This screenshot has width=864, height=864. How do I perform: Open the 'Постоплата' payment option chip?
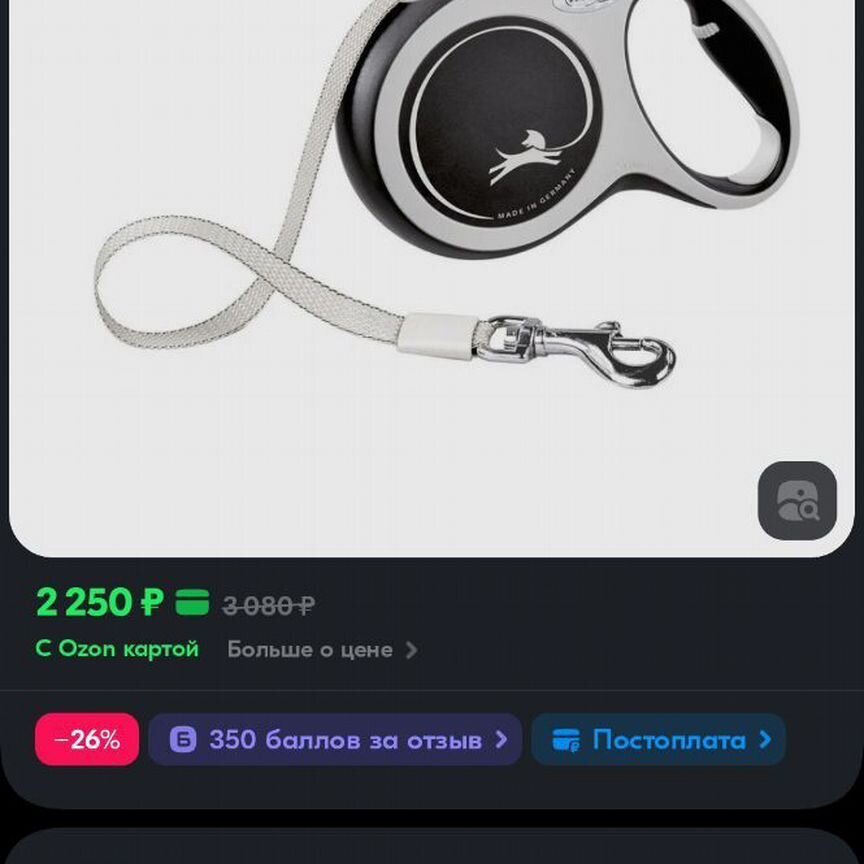coord(658,740)
